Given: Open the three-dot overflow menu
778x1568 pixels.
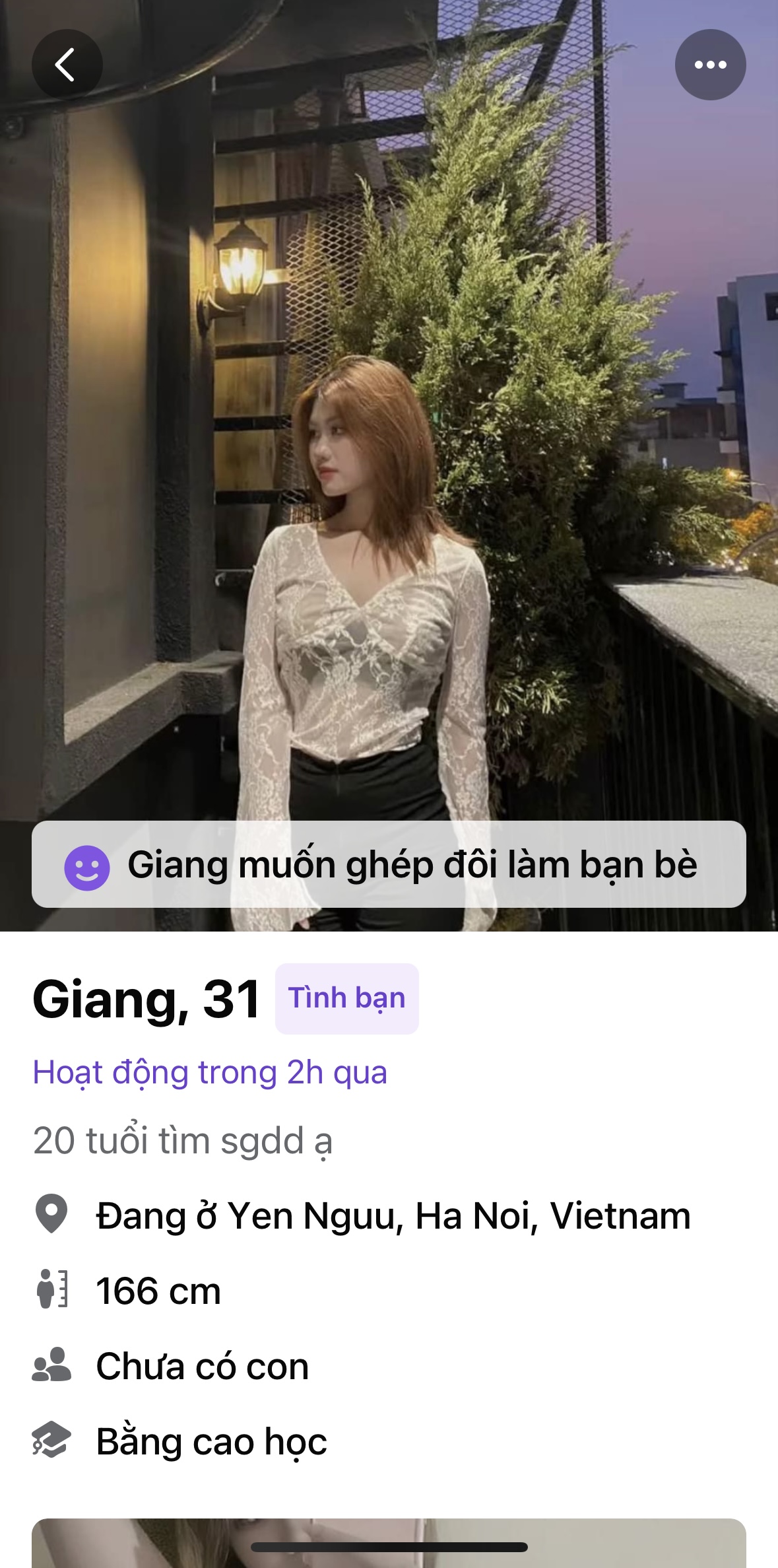Looking at the screenshot, I should click(x=710, y=65).
